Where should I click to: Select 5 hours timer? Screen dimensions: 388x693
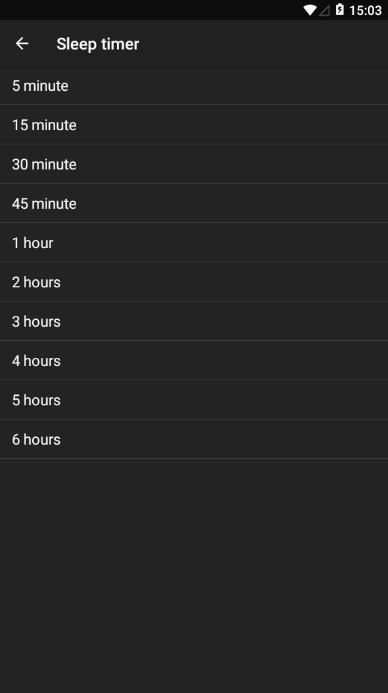click(x=194, y=400)
